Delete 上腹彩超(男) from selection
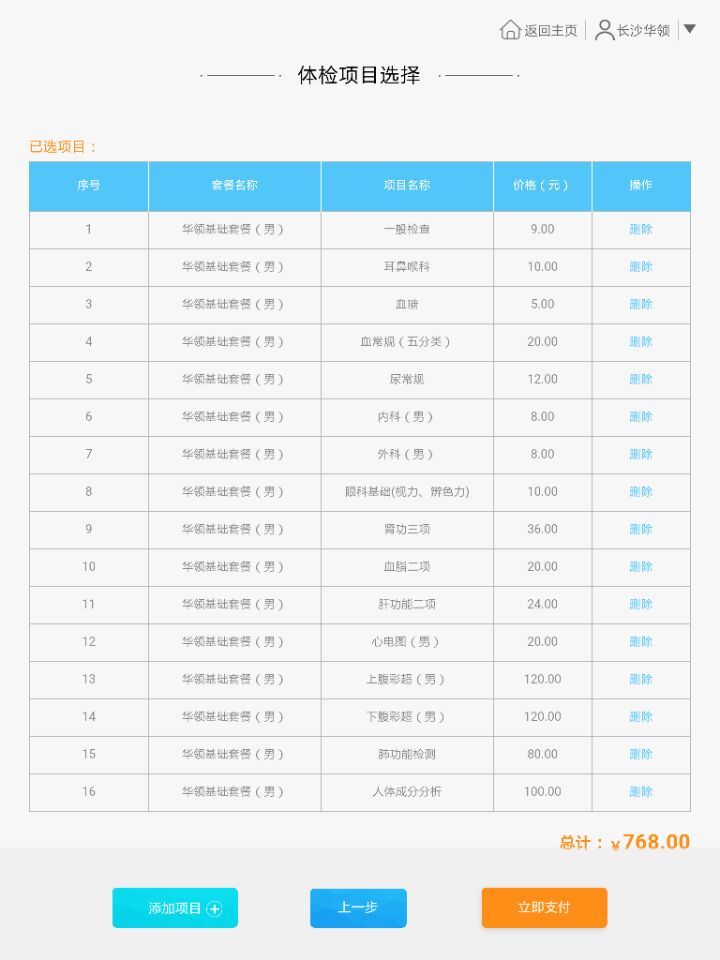The height and width of the screenshot is (960, 720). (641, 679)
